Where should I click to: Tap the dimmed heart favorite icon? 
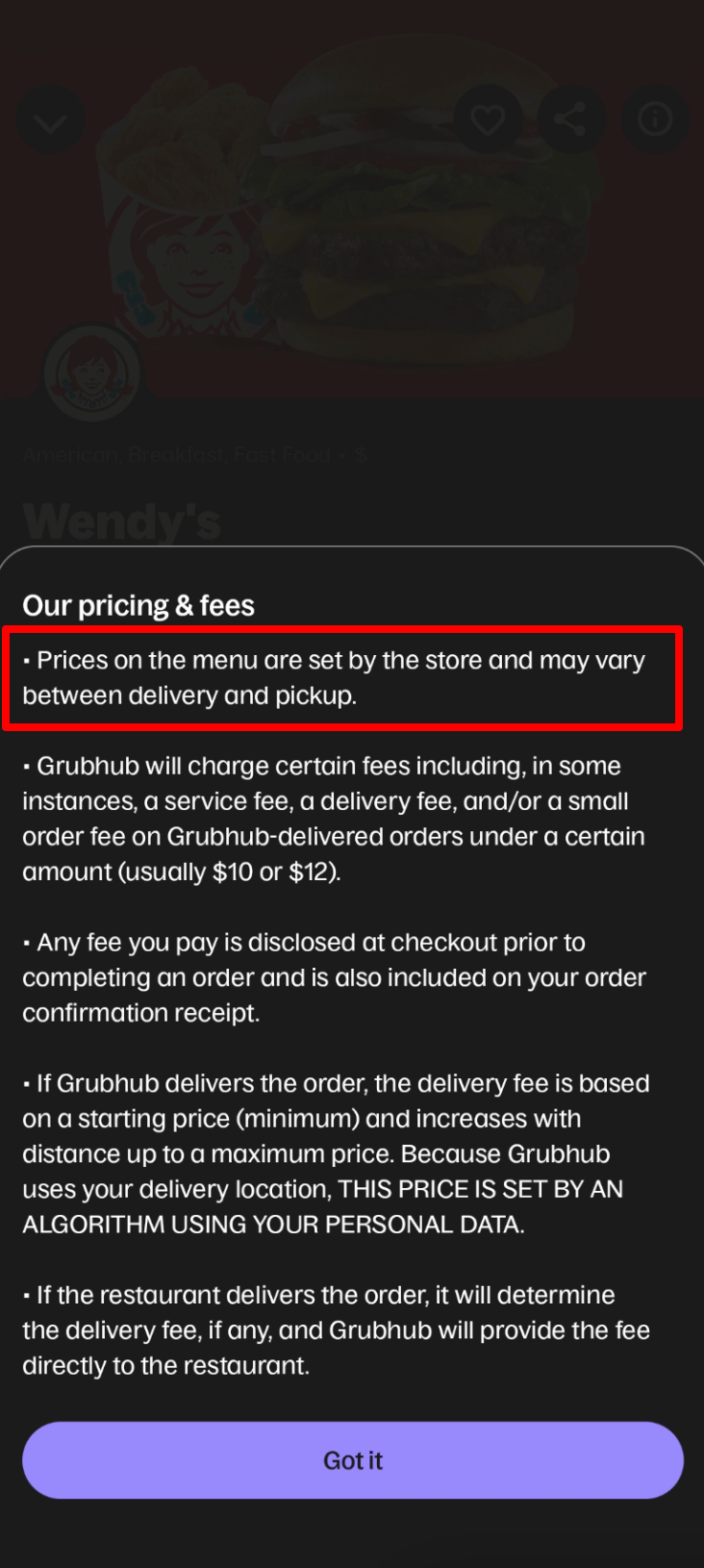(x=488, y=119)
